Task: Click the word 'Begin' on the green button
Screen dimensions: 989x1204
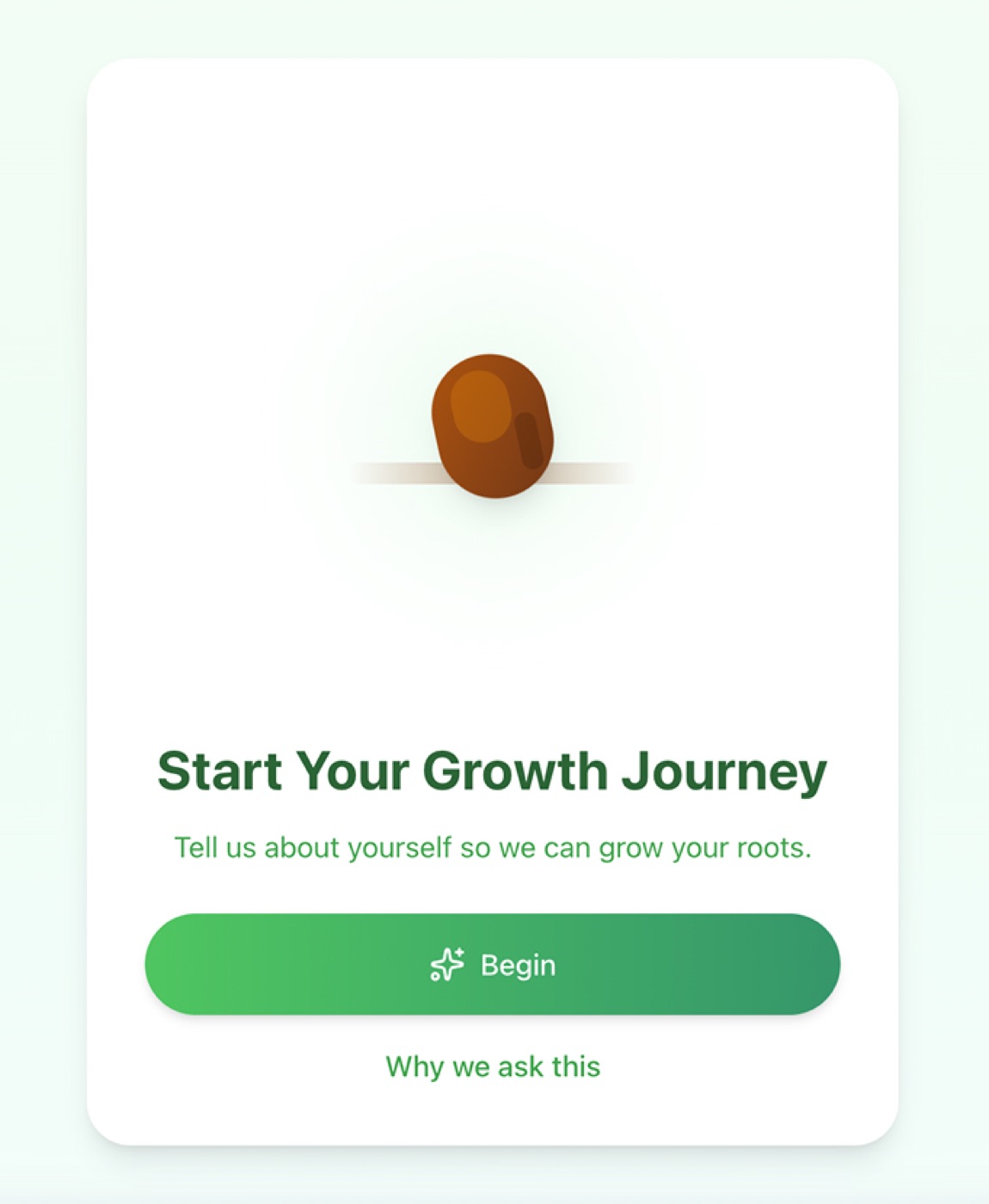Action: 517,965
